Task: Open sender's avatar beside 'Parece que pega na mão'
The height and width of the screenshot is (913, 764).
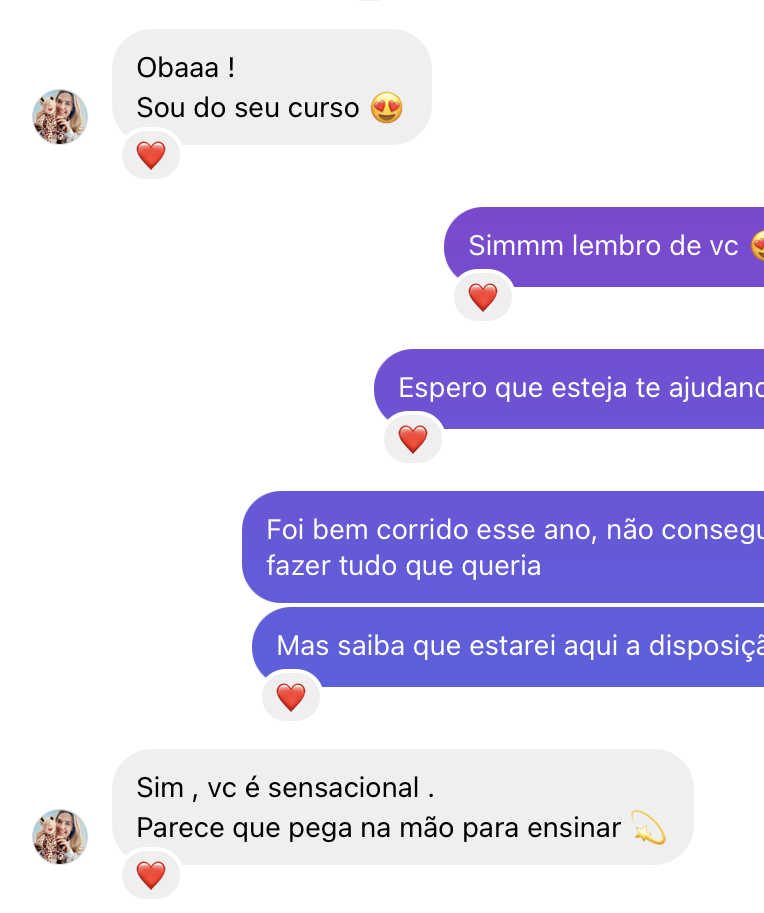Action: (60, 837)
